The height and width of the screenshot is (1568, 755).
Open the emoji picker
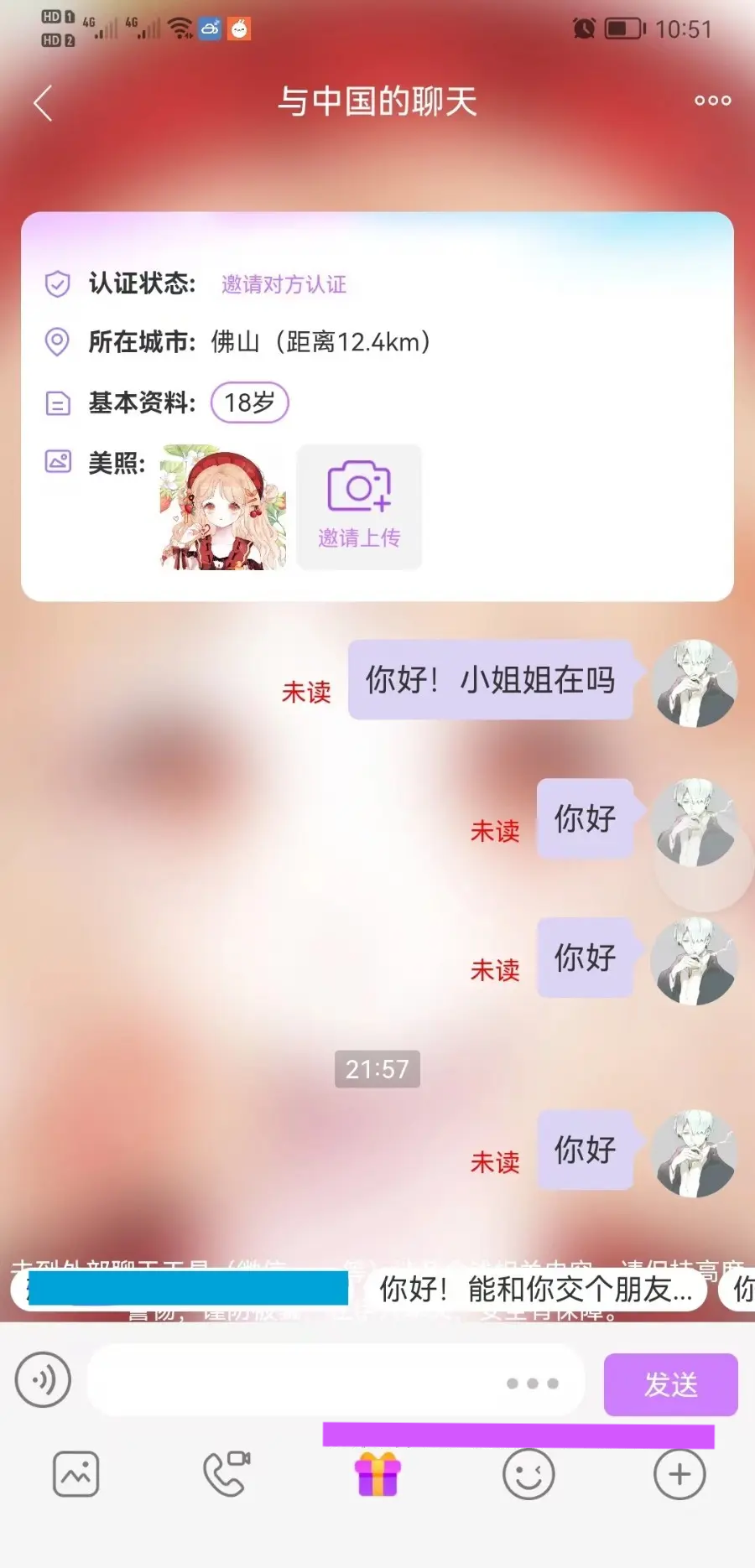click(x=528, y=1474)
